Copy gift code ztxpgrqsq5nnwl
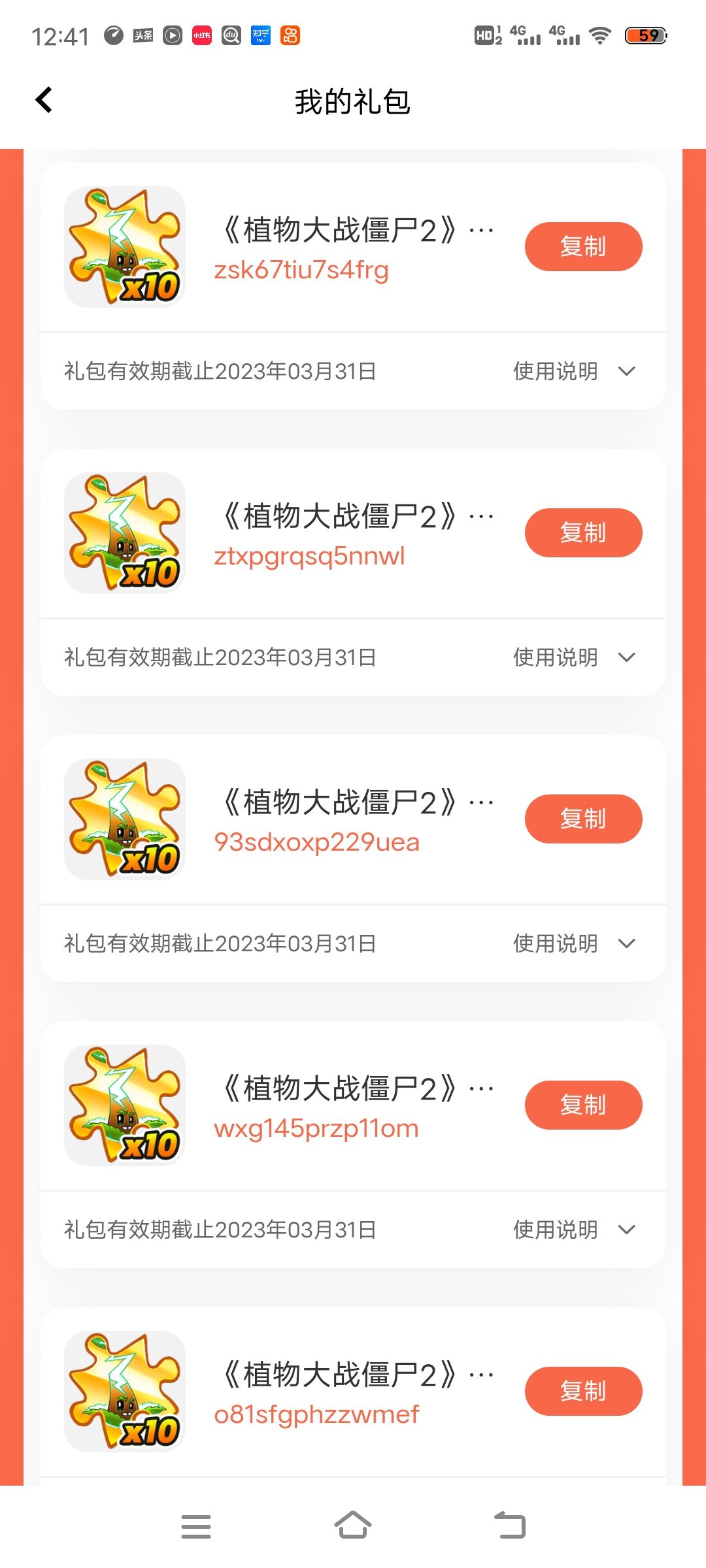The width and height of the screenshot is (706, 1568). 583,533
